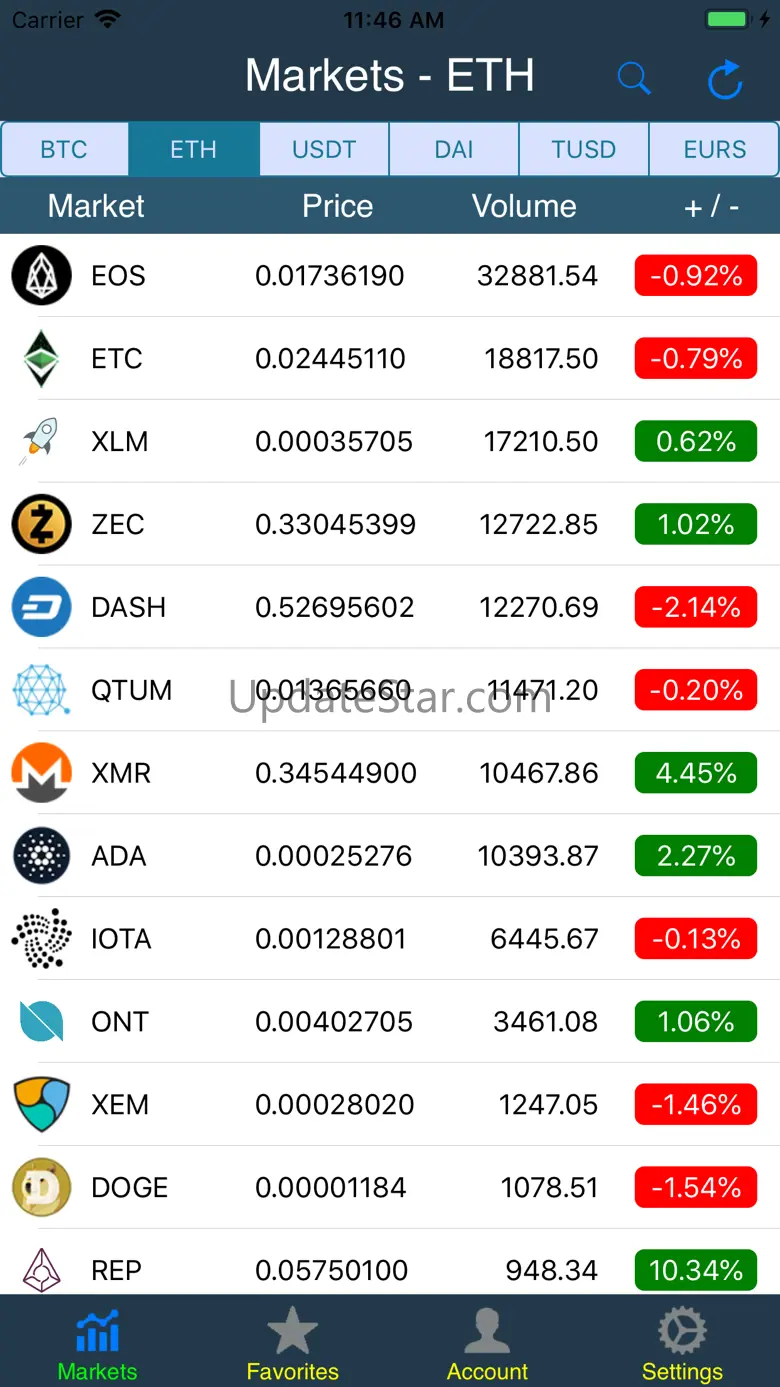Screen dimensions: 780x1387
Task: Switch to the BTC market segment
Action: click(64, 150)
